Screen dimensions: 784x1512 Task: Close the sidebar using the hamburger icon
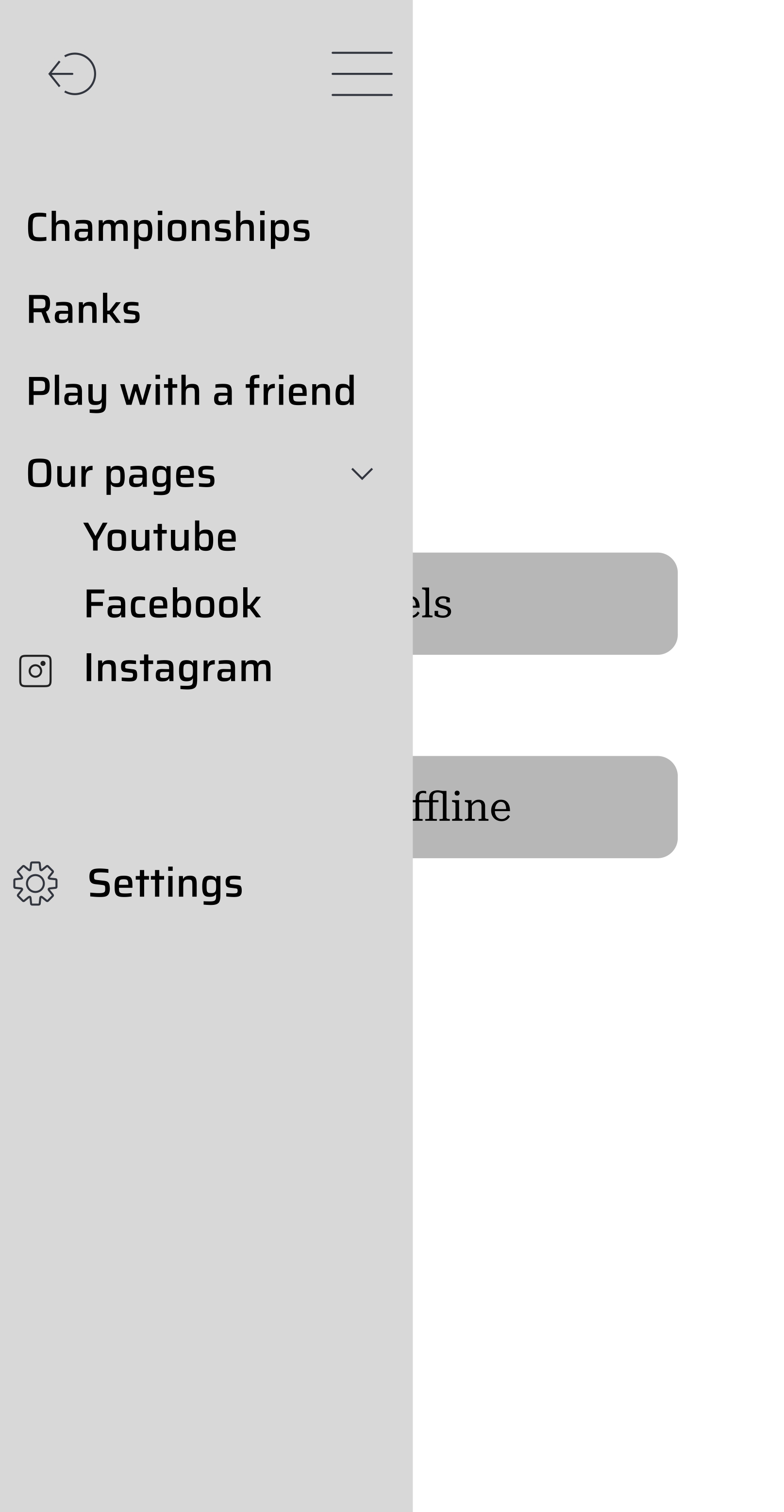click(362, 73)
